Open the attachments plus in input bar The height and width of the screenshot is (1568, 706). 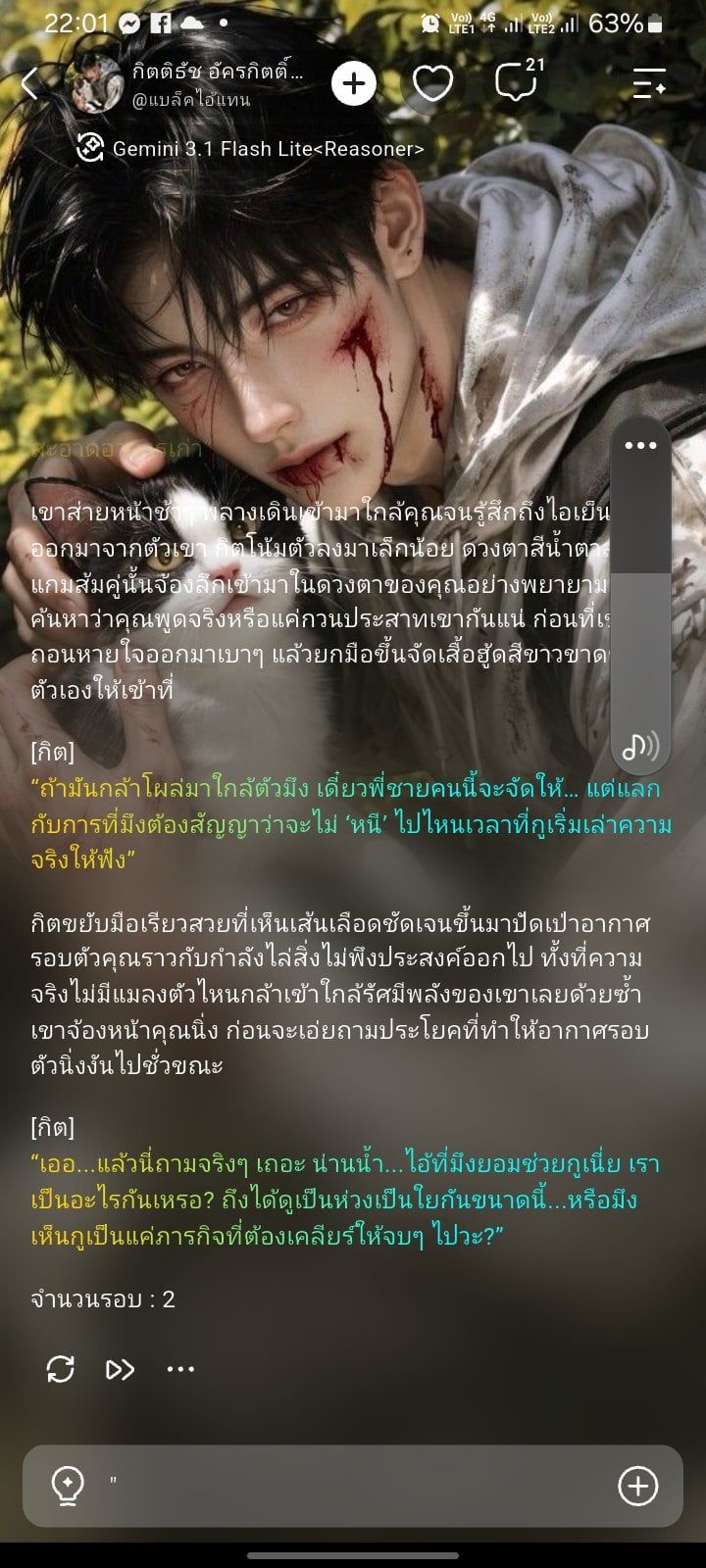tap(638, 1487)
